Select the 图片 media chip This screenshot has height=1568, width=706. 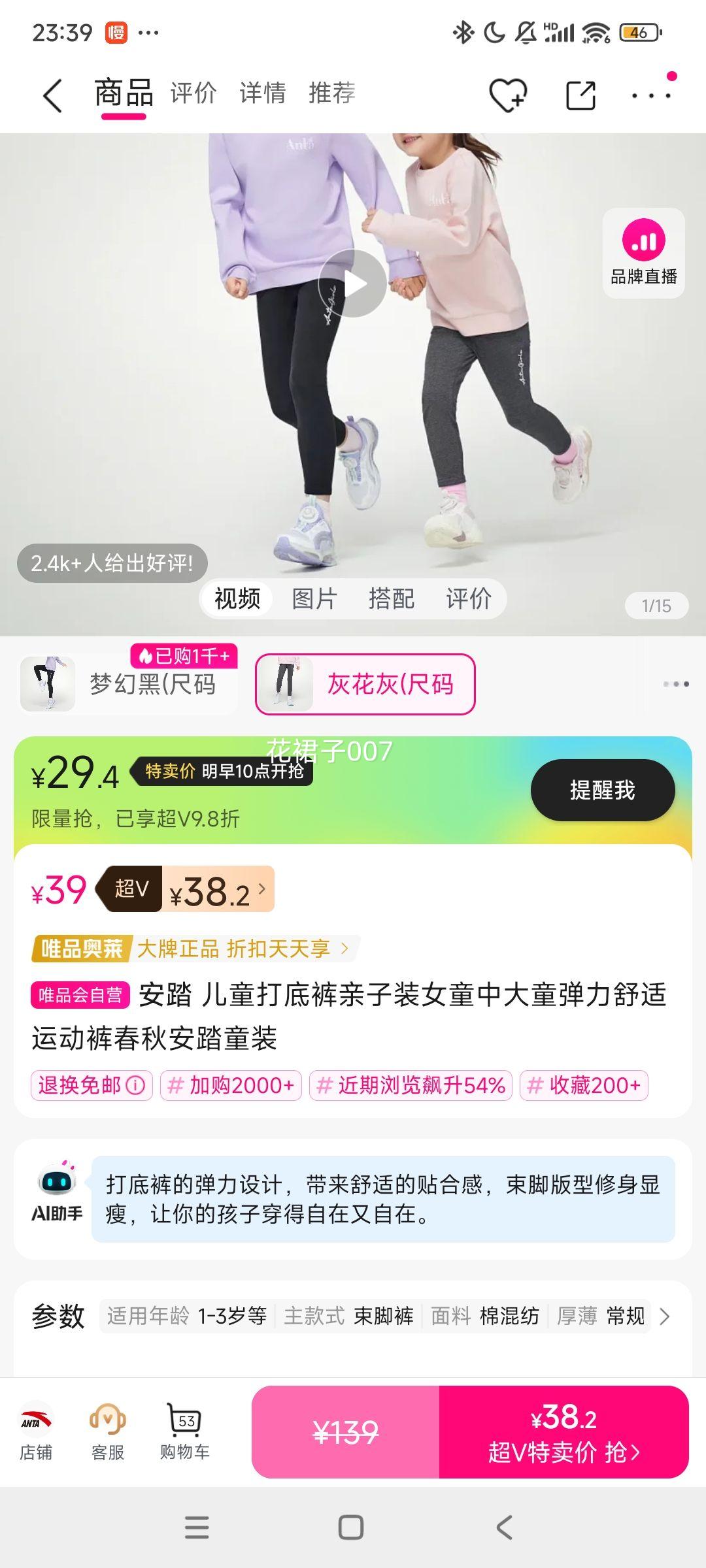[x=314, y=598]
